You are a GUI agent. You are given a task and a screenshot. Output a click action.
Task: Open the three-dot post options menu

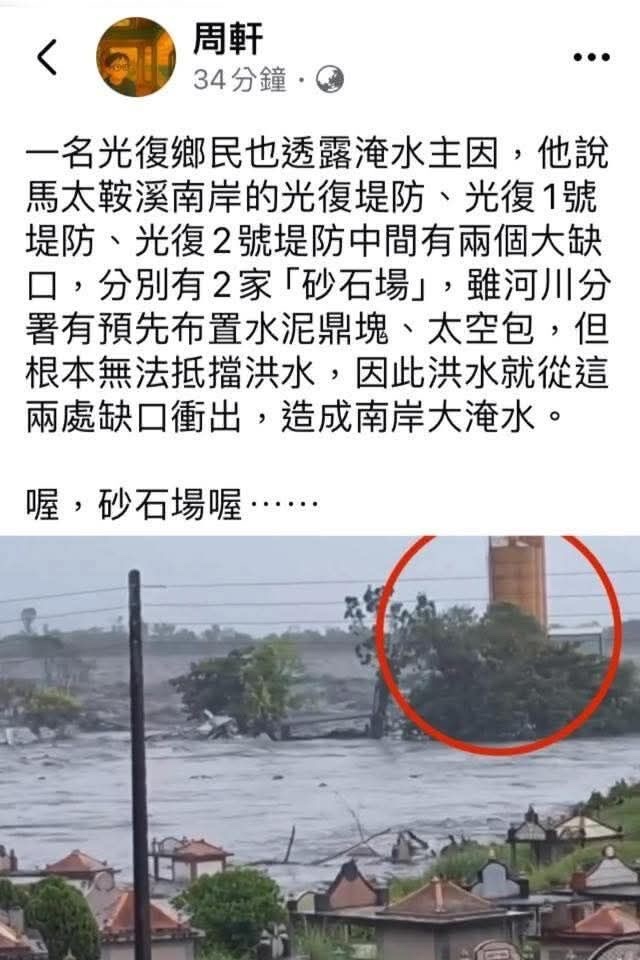(591, 57)
